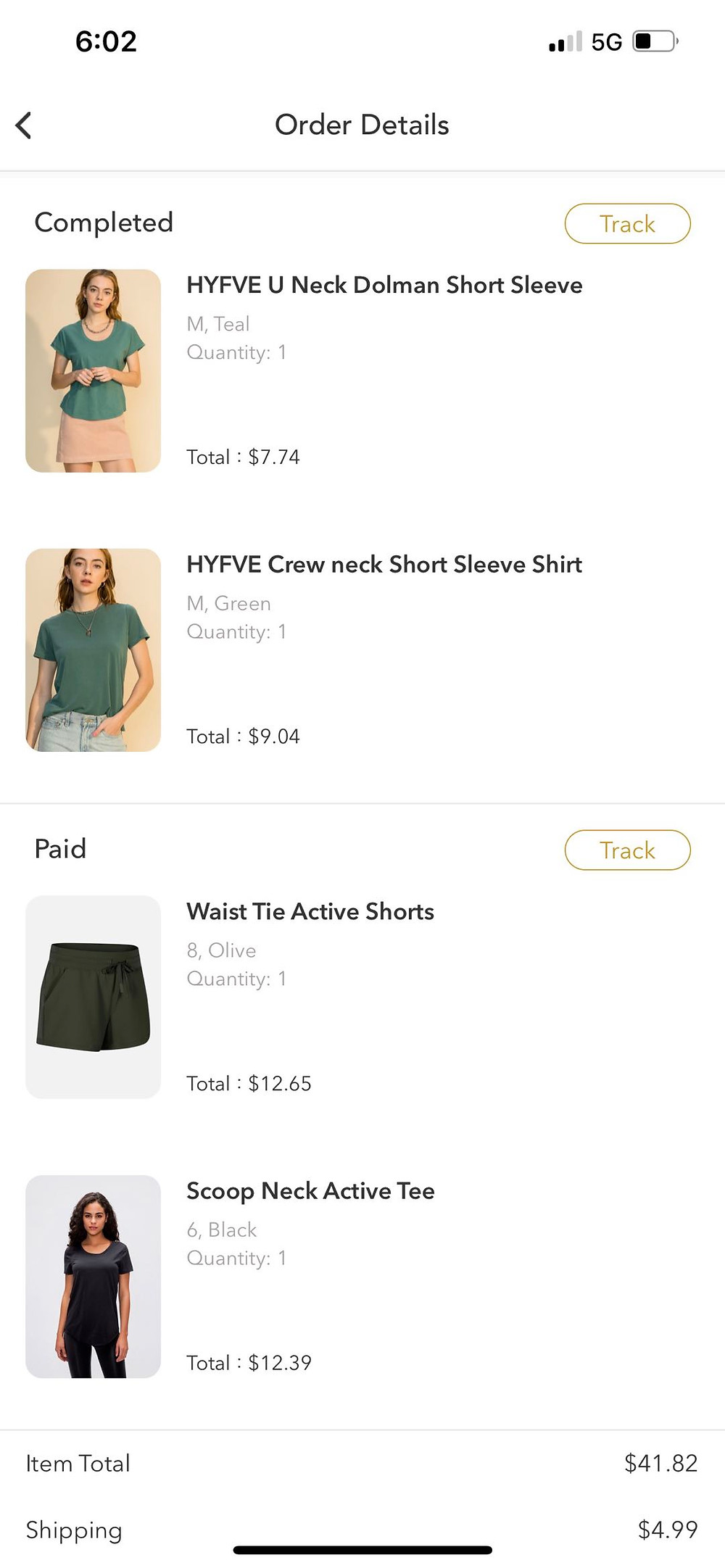The height and width of the screenshot is (1568, 725).
Task: Track the Paid shipment
Action: click(627, 850)
